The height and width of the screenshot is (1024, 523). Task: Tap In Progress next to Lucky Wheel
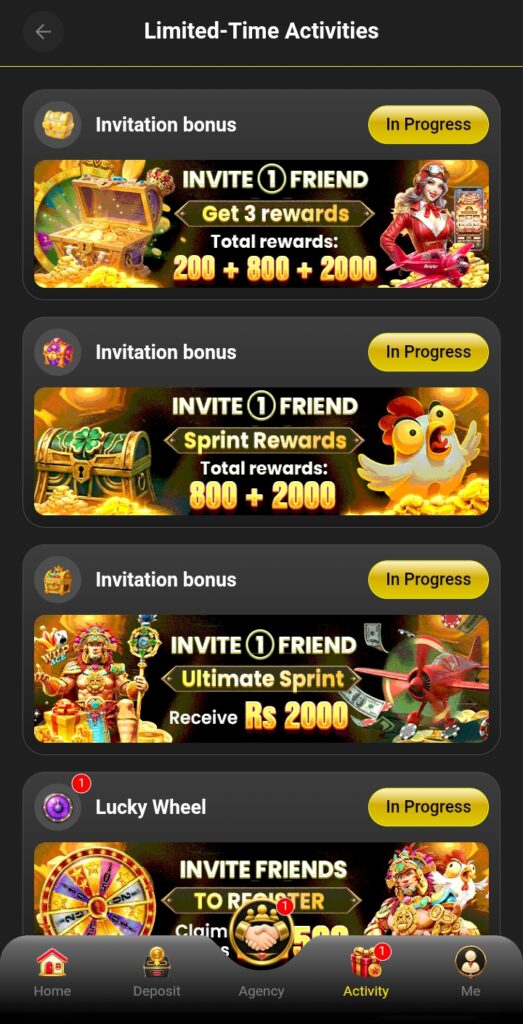(x=428, y=807)
